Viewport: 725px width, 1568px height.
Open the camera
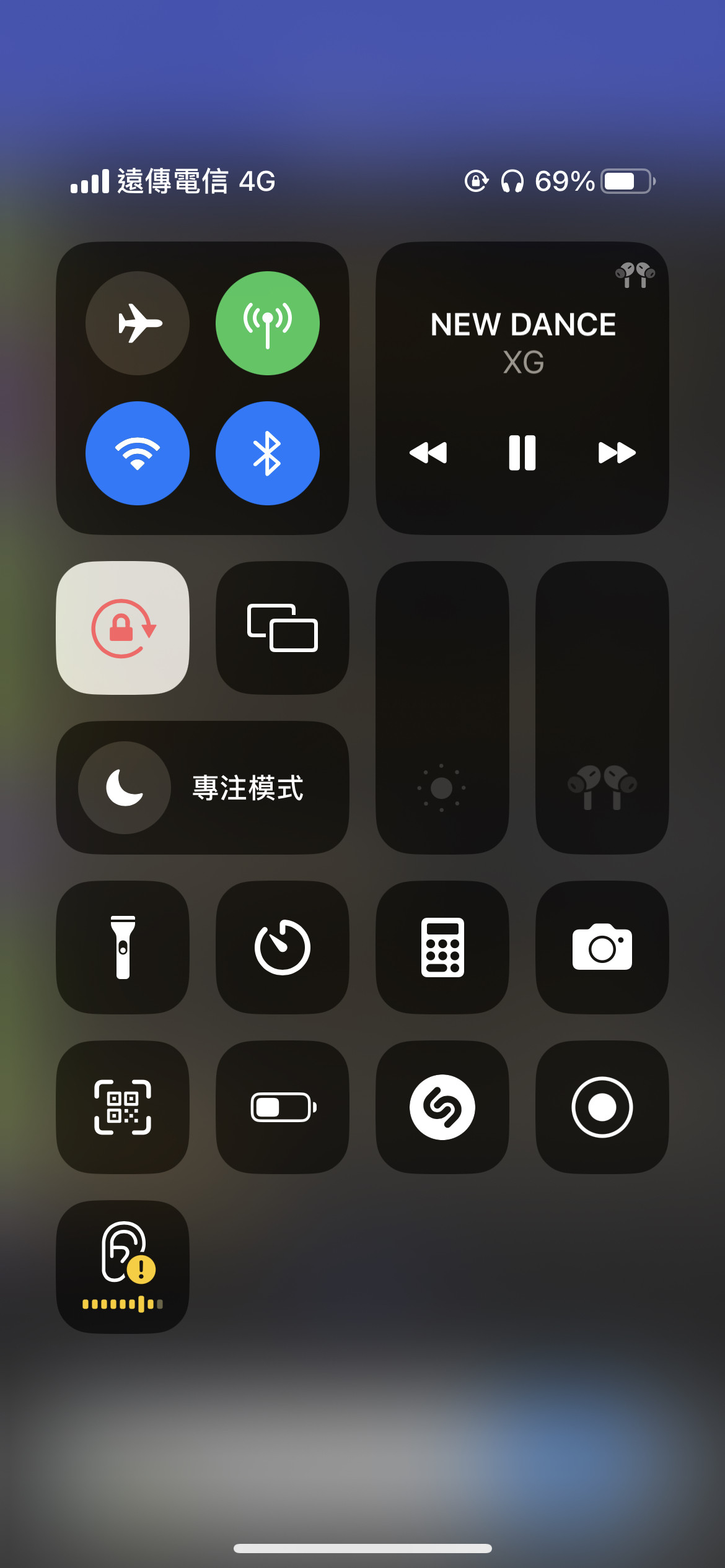[x=602, y=947]
